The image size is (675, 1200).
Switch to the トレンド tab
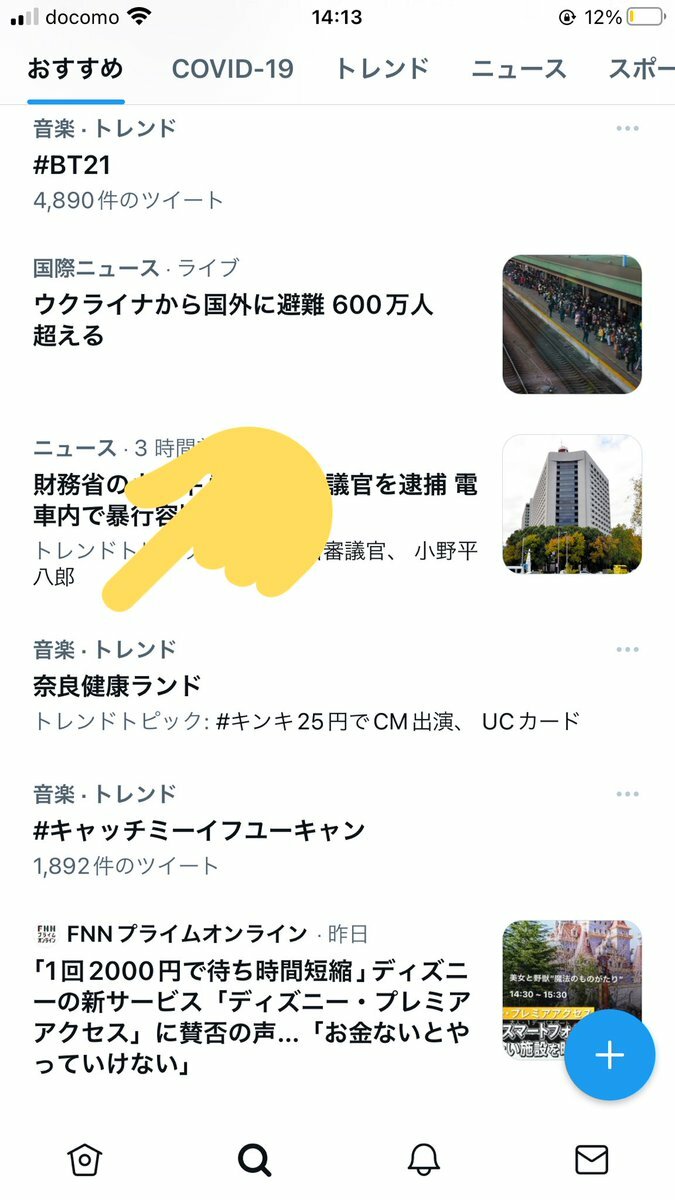pos(382,69)
